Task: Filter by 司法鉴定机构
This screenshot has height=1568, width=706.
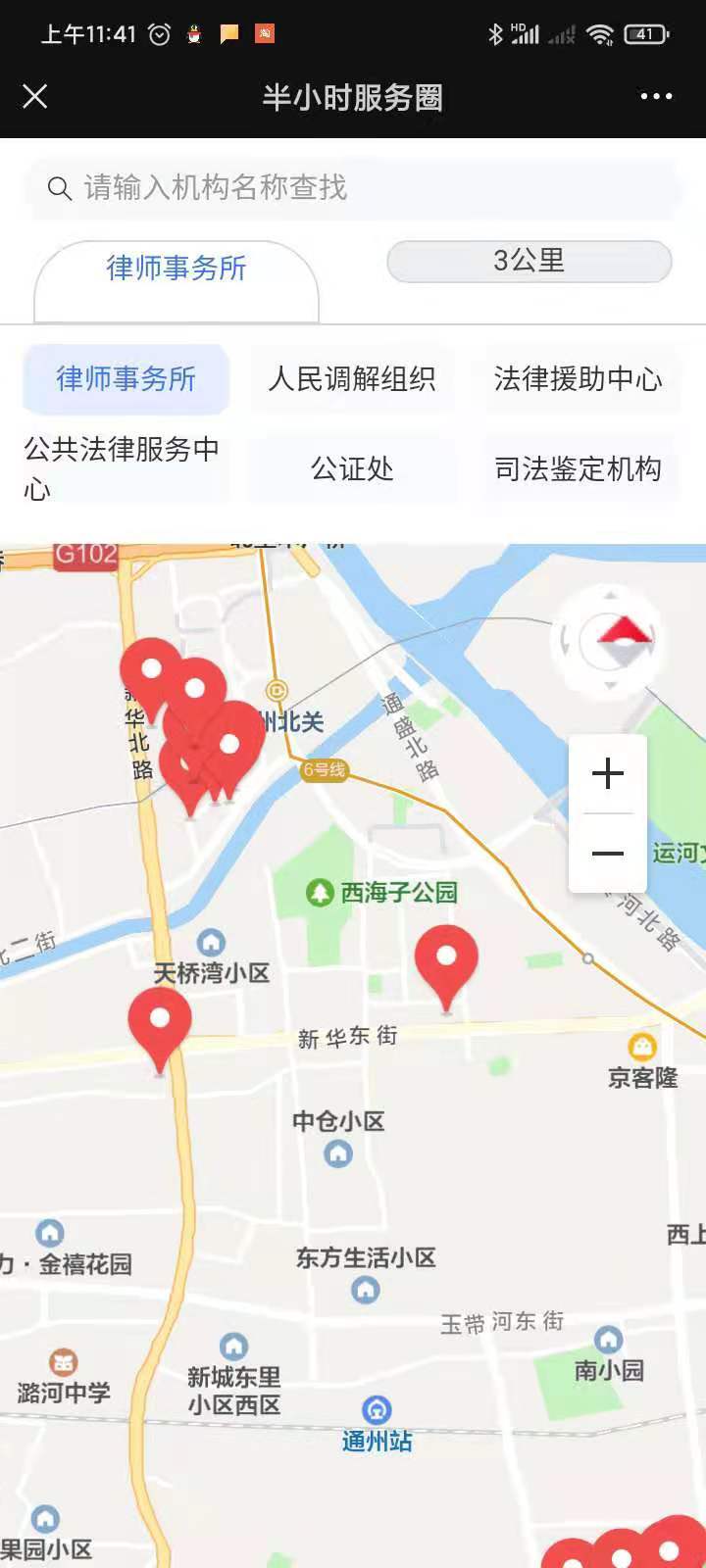Action: 578,469
